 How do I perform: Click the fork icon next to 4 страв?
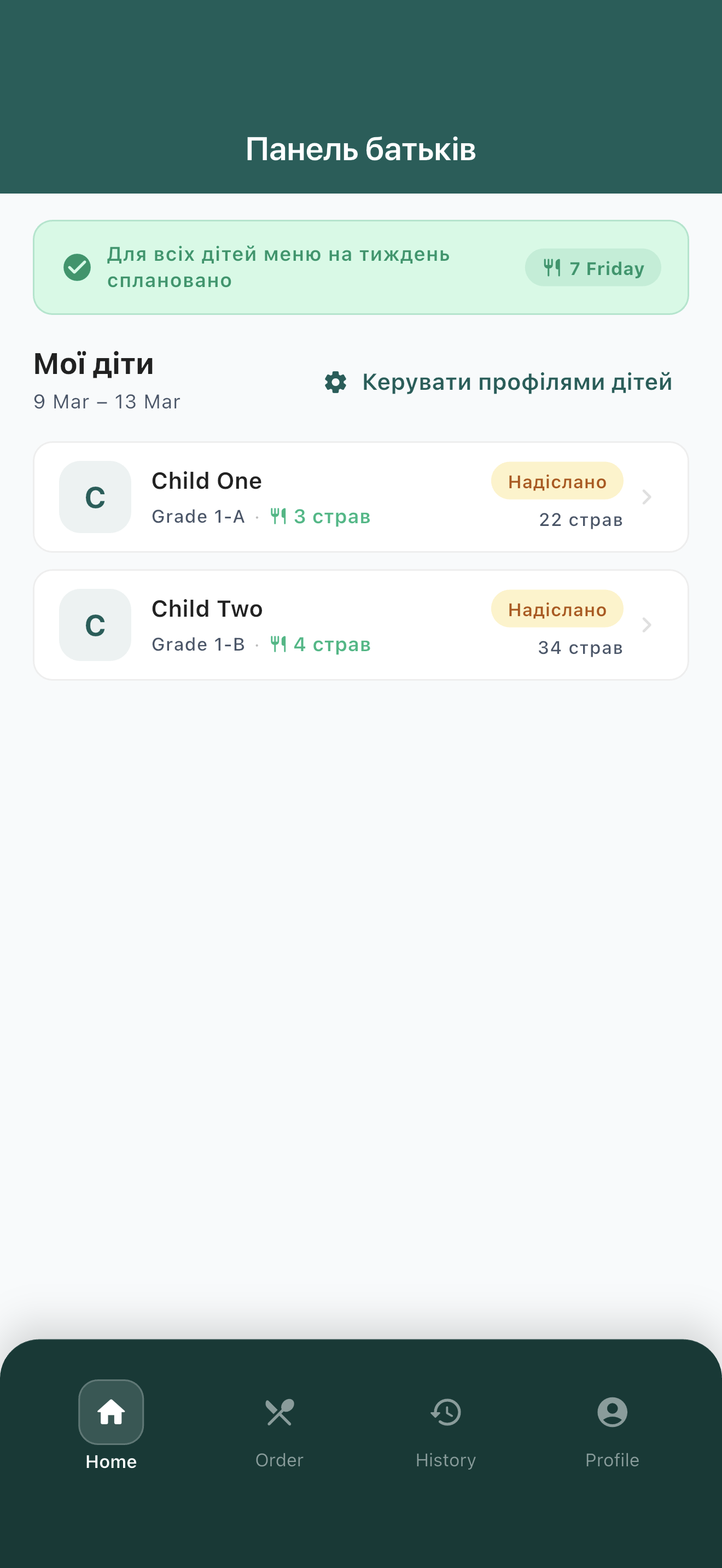(280, 643)
